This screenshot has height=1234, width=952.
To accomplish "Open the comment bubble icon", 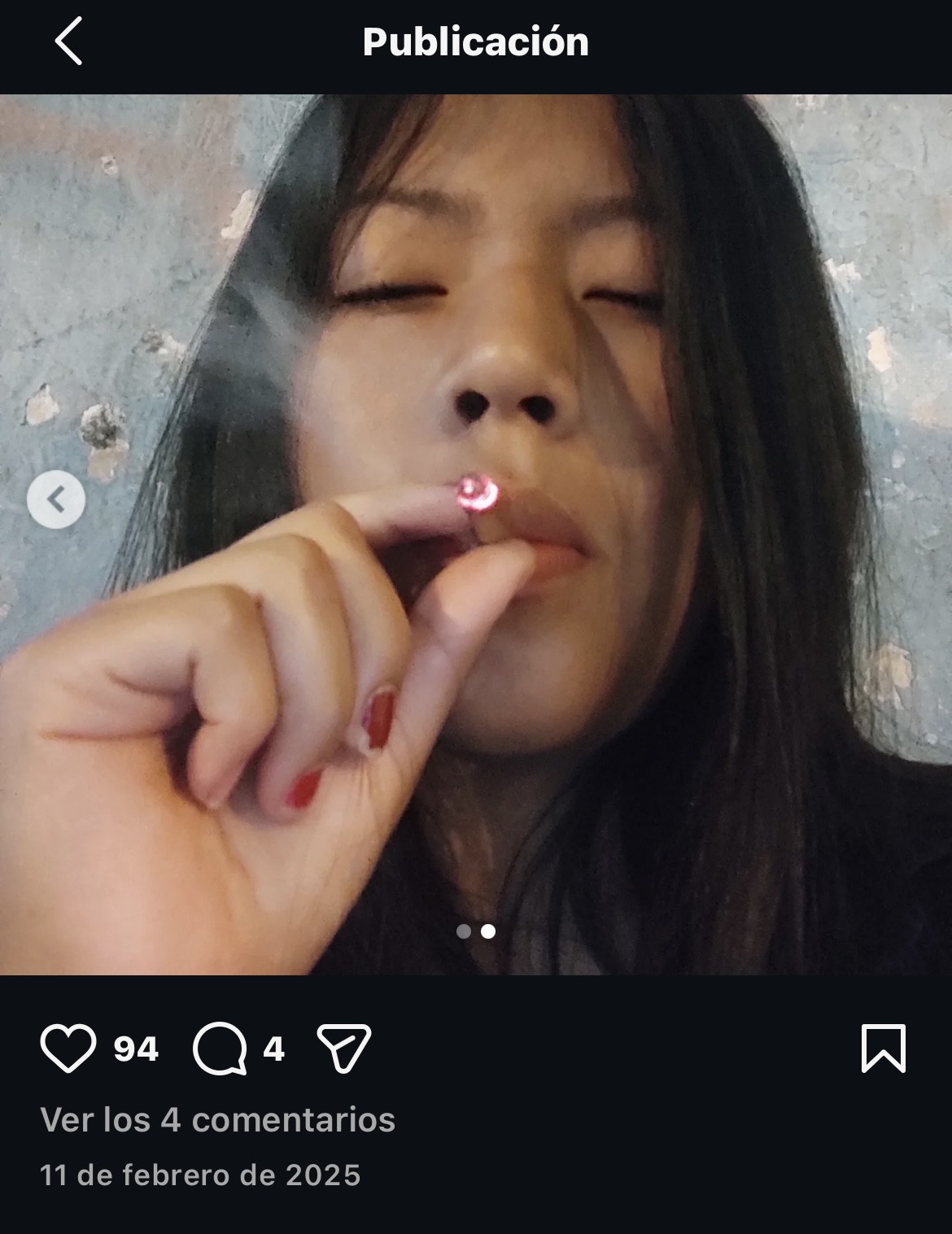I will click(x=220, y=1049).
